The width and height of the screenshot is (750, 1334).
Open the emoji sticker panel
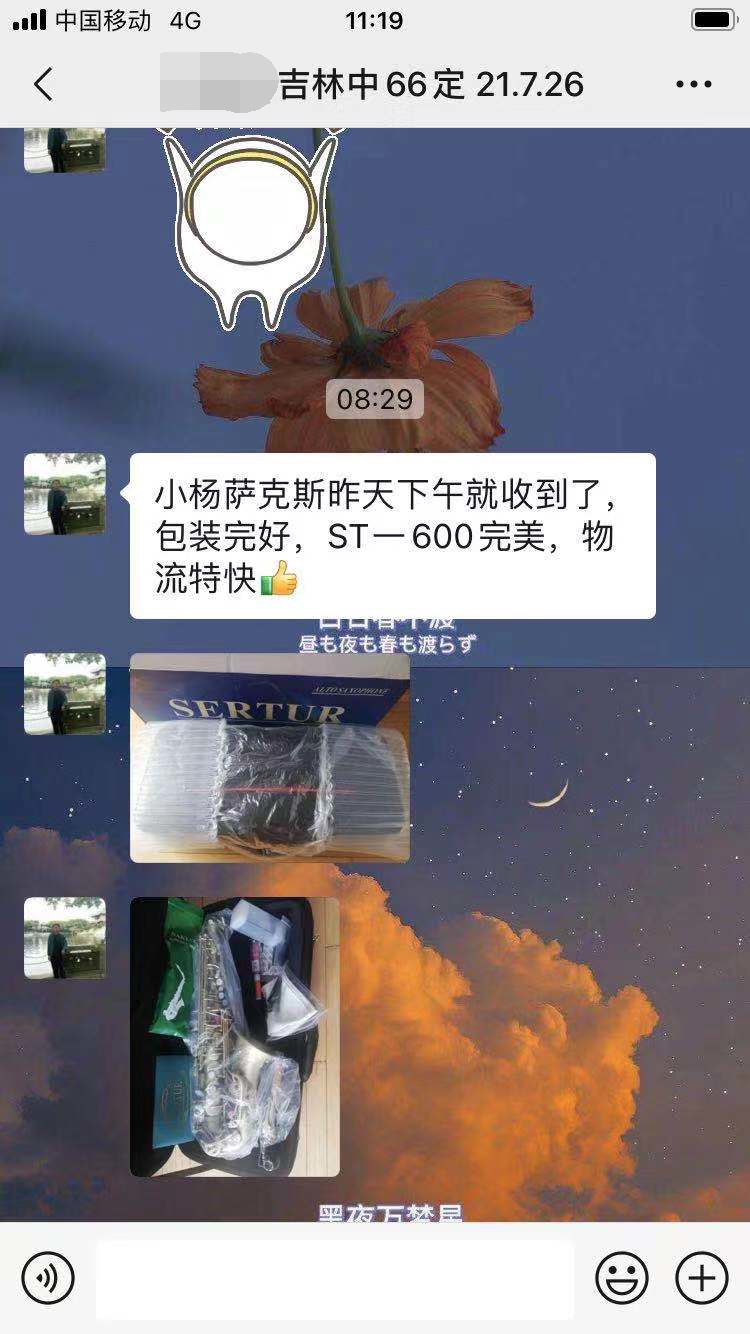click(622, 1278)
